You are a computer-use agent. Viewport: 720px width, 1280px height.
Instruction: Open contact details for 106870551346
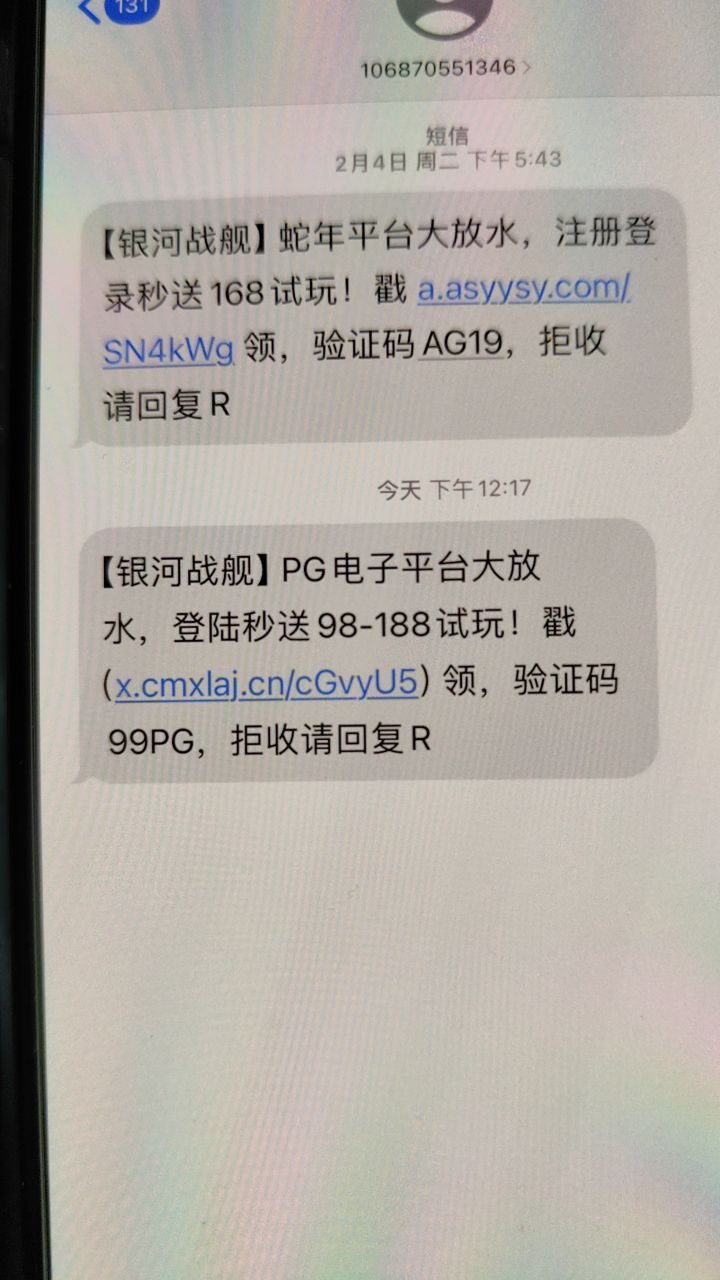445,68
